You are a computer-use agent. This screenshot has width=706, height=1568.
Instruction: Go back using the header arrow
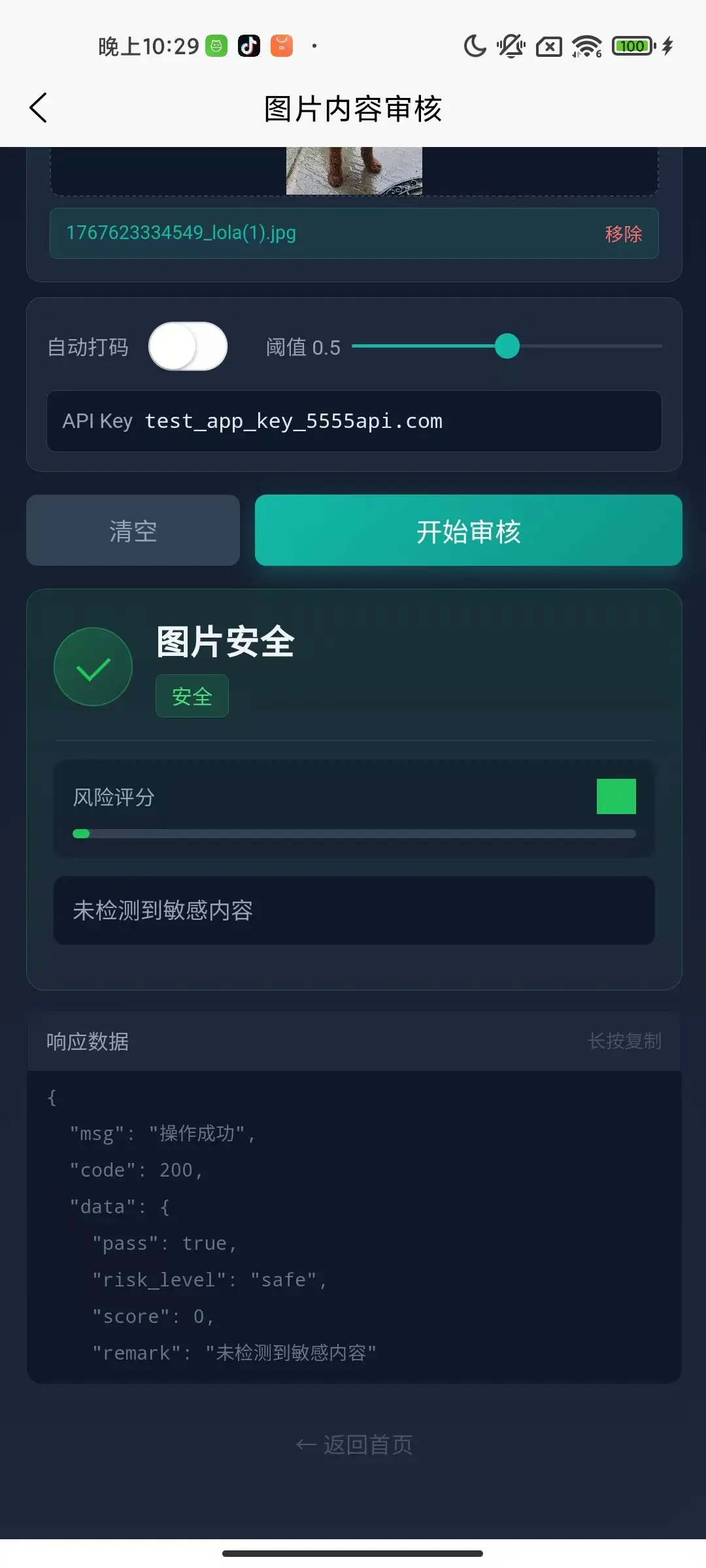[39, 108]
